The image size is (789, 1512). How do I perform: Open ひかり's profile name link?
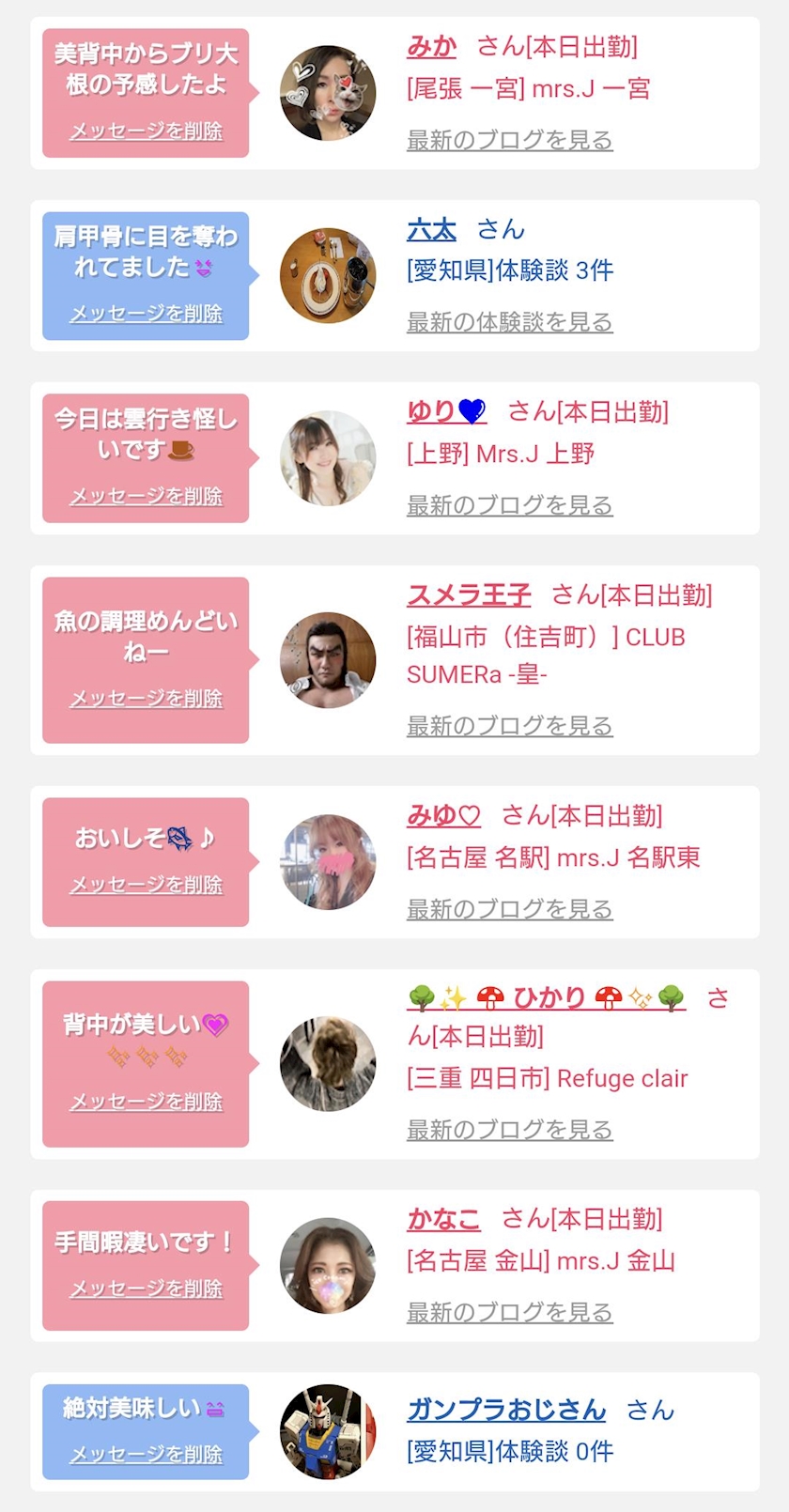tap(547, 997)
